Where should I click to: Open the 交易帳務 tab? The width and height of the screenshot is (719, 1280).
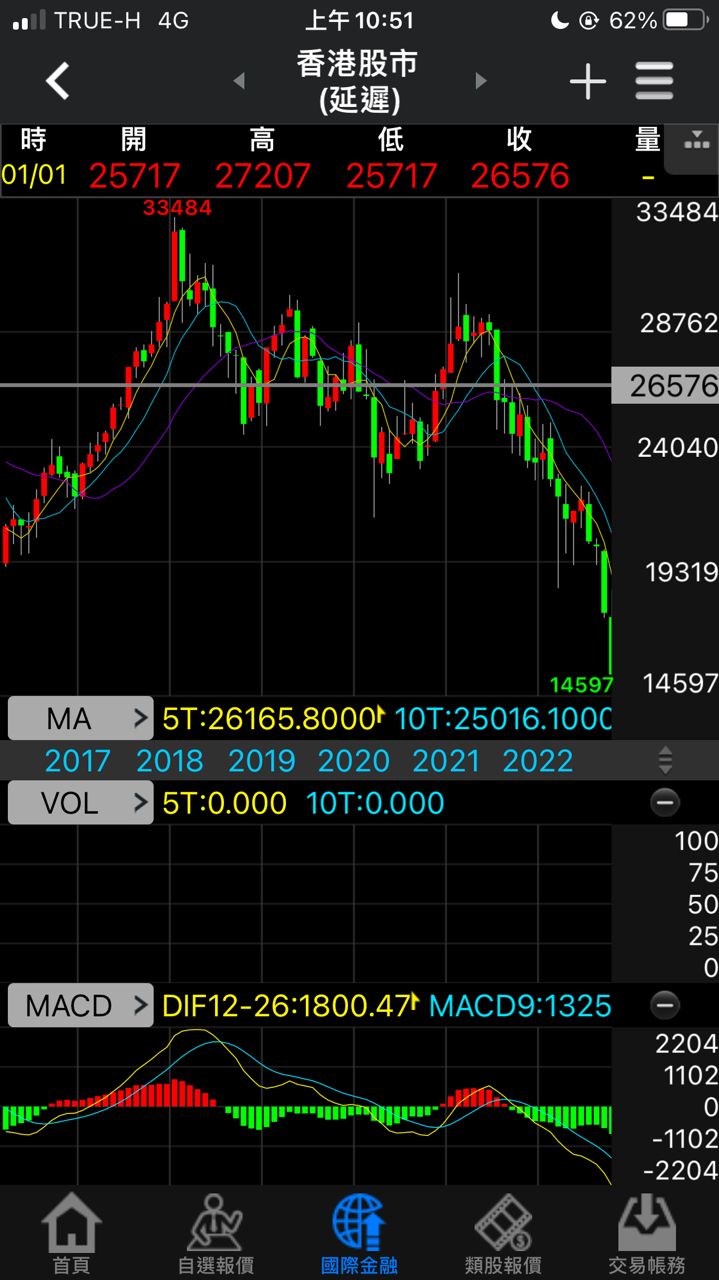(x=647, y=1234)
